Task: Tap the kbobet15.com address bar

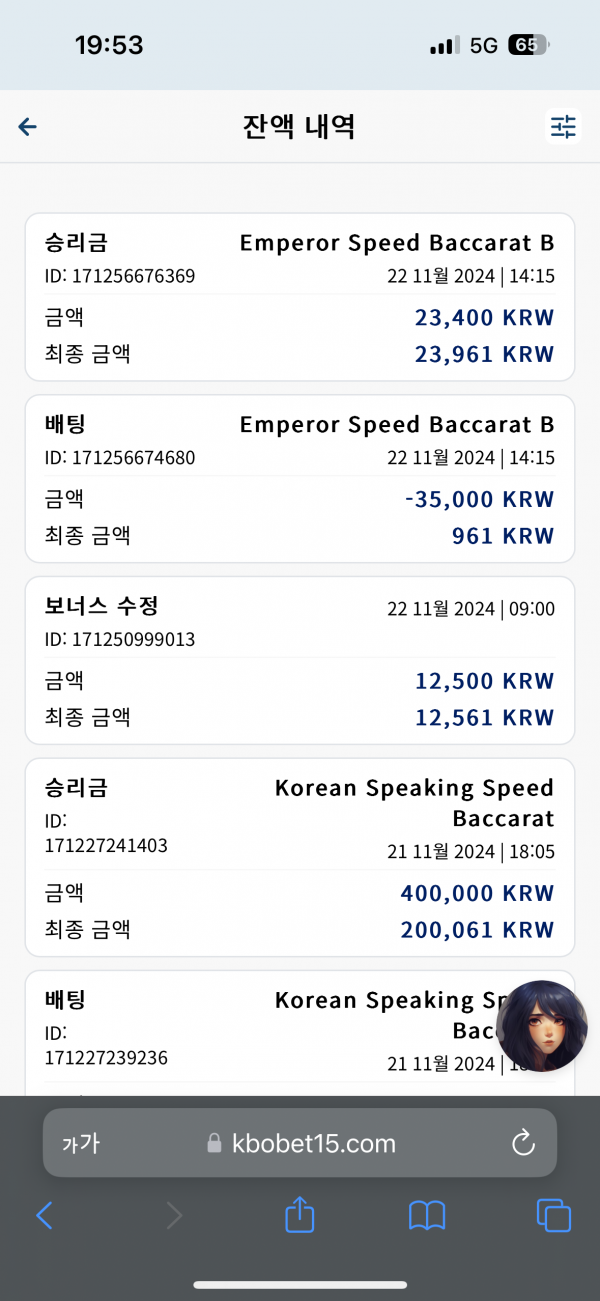Action: click(300, 1143)
